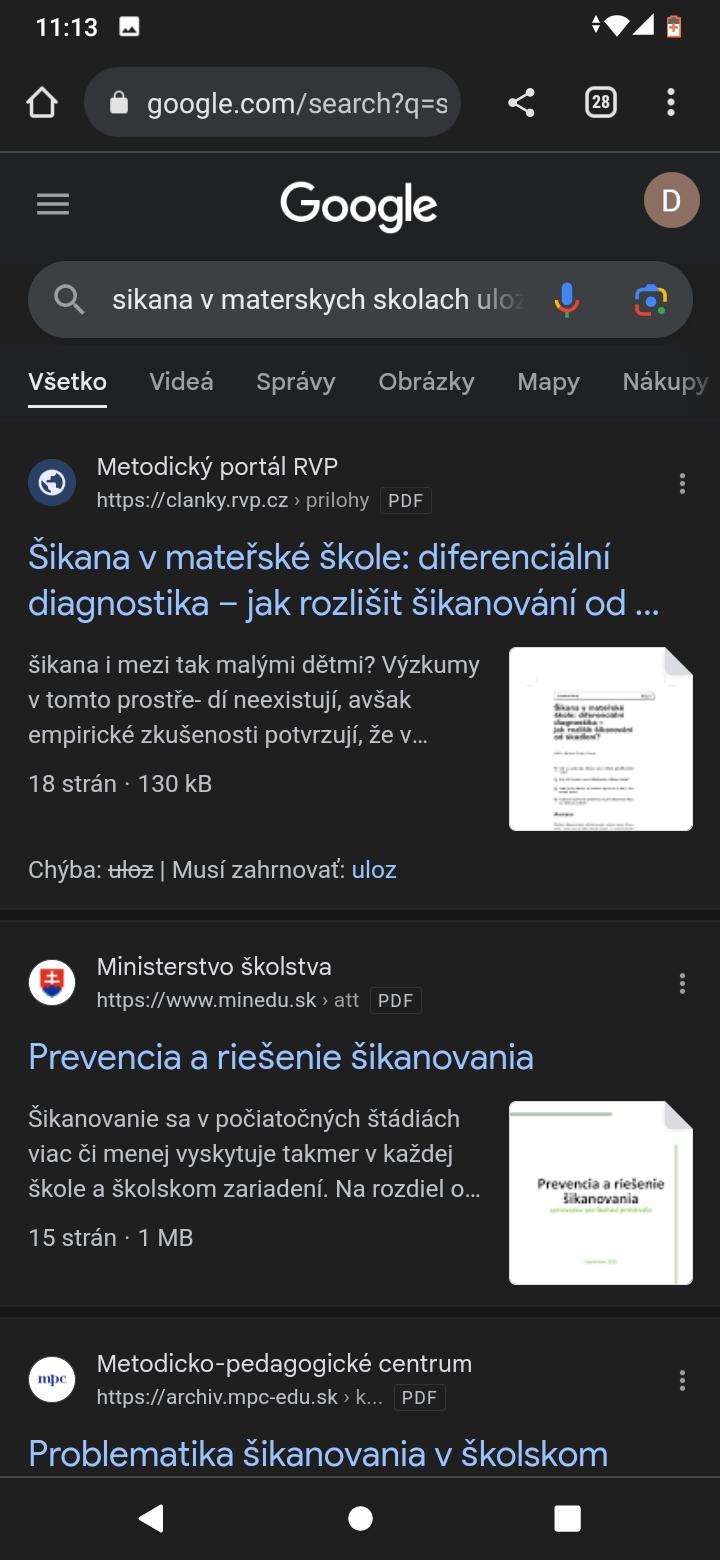The height and width of the screenshot is (1560, 720).
Task: Open more options for Ministerstvo školstva result
Action: (x=682, y=984)
